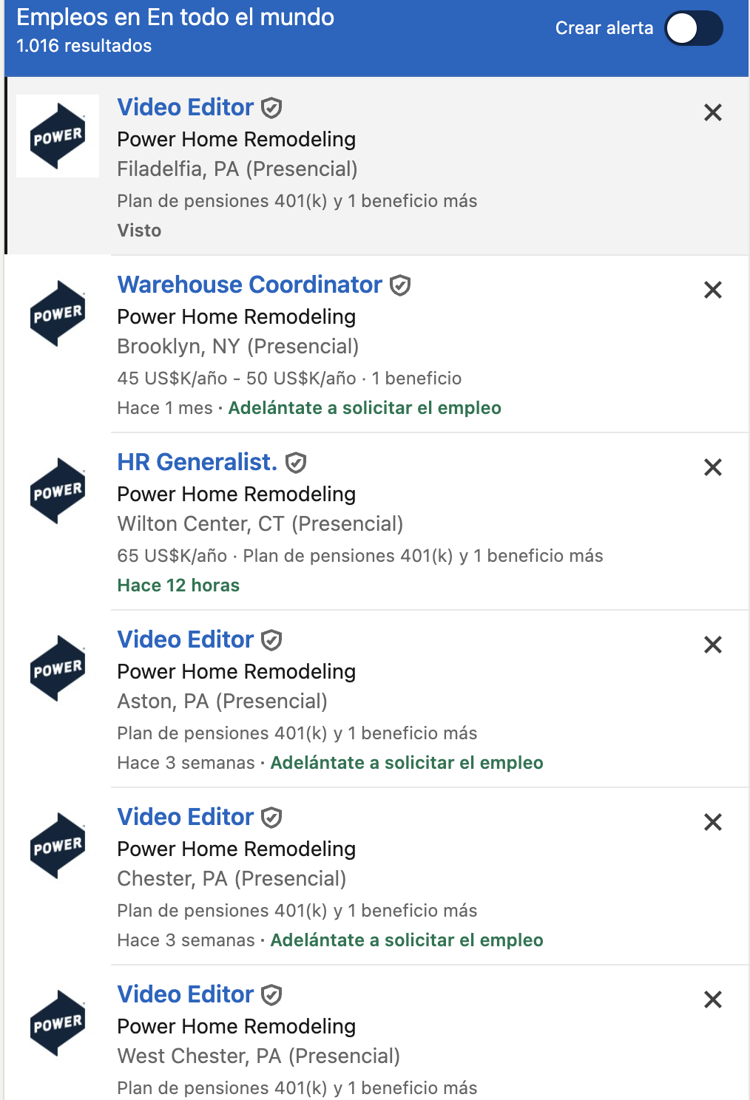Dismiss the Warehouse Coordinator listing
This screenshot has height=1100, width=750.
tap(712, 290)
